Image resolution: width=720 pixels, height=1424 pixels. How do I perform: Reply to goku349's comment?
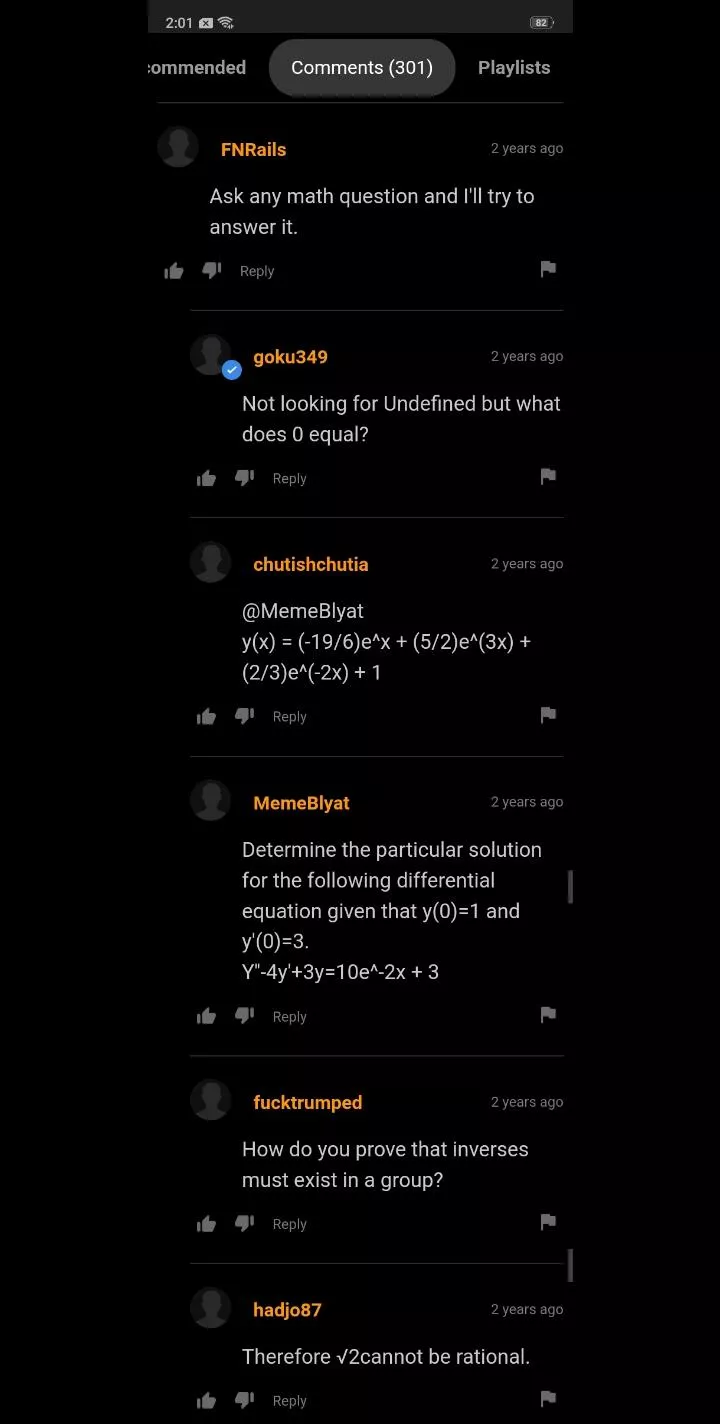pos(289,479)
